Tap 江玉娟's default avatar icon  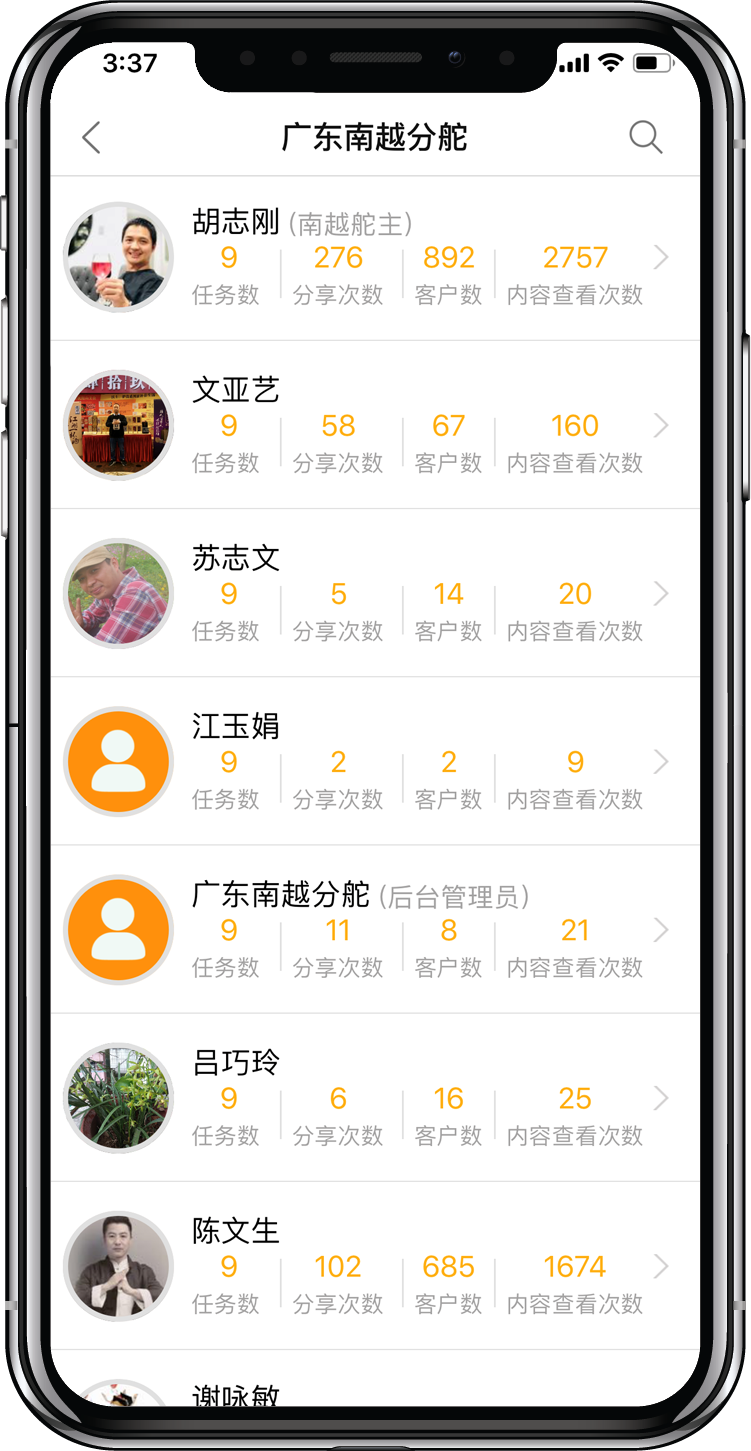coord(118,761)
